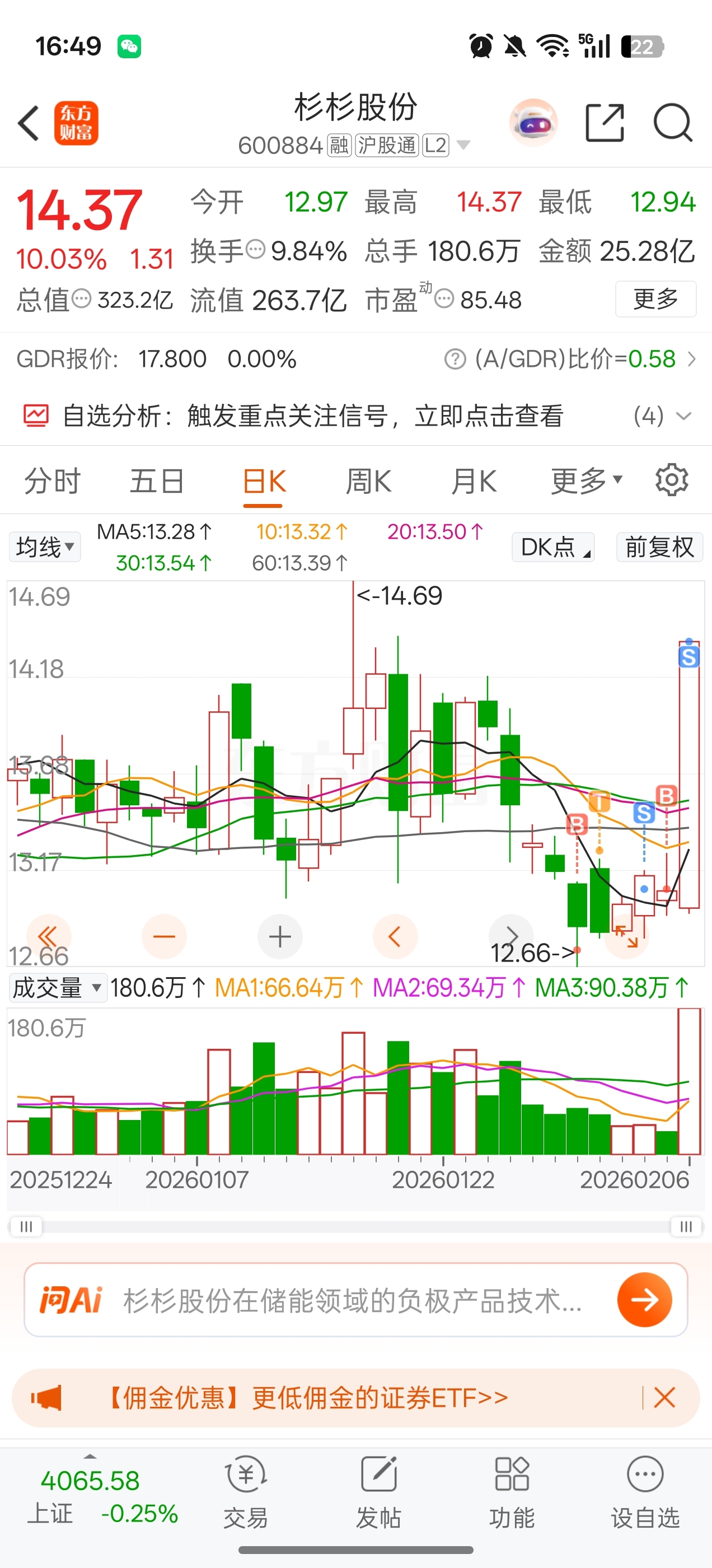Switch to the 五日 chart tab
Viewport: 712px width, 1568px height.
pos(156,482)
